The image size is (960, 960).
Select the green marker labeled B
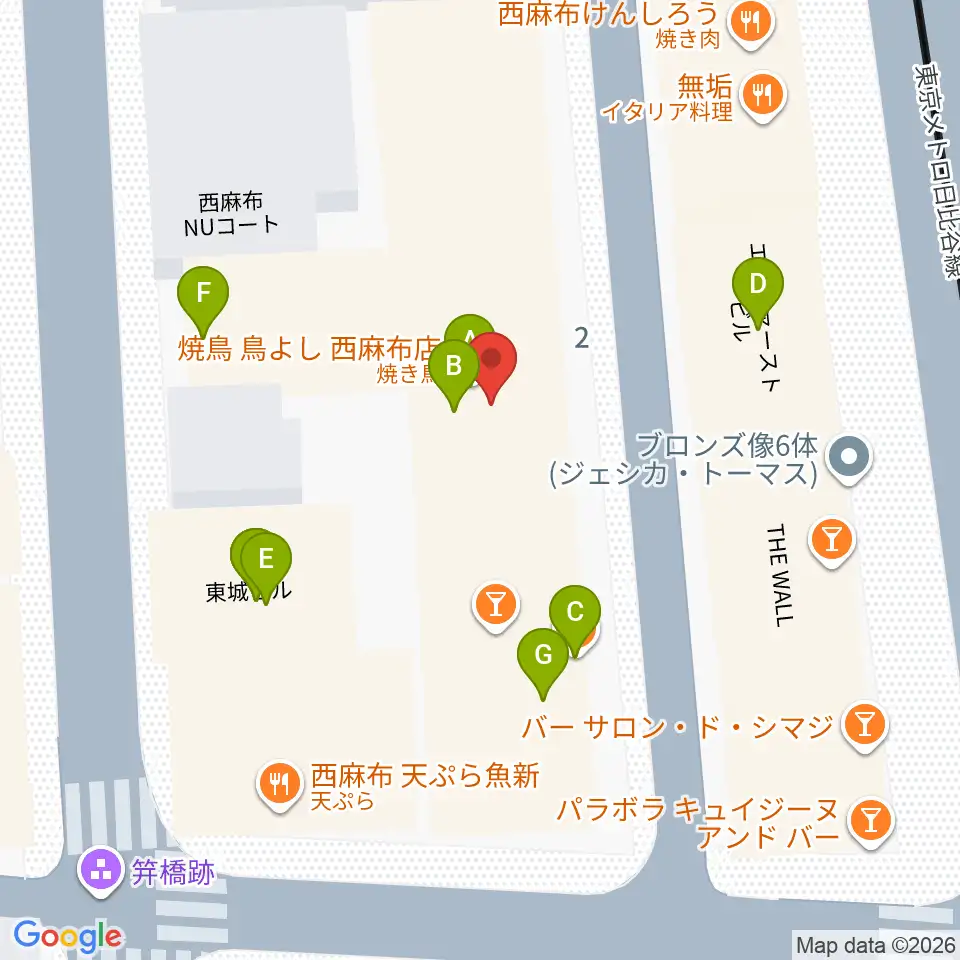click(x=454, y=367)
